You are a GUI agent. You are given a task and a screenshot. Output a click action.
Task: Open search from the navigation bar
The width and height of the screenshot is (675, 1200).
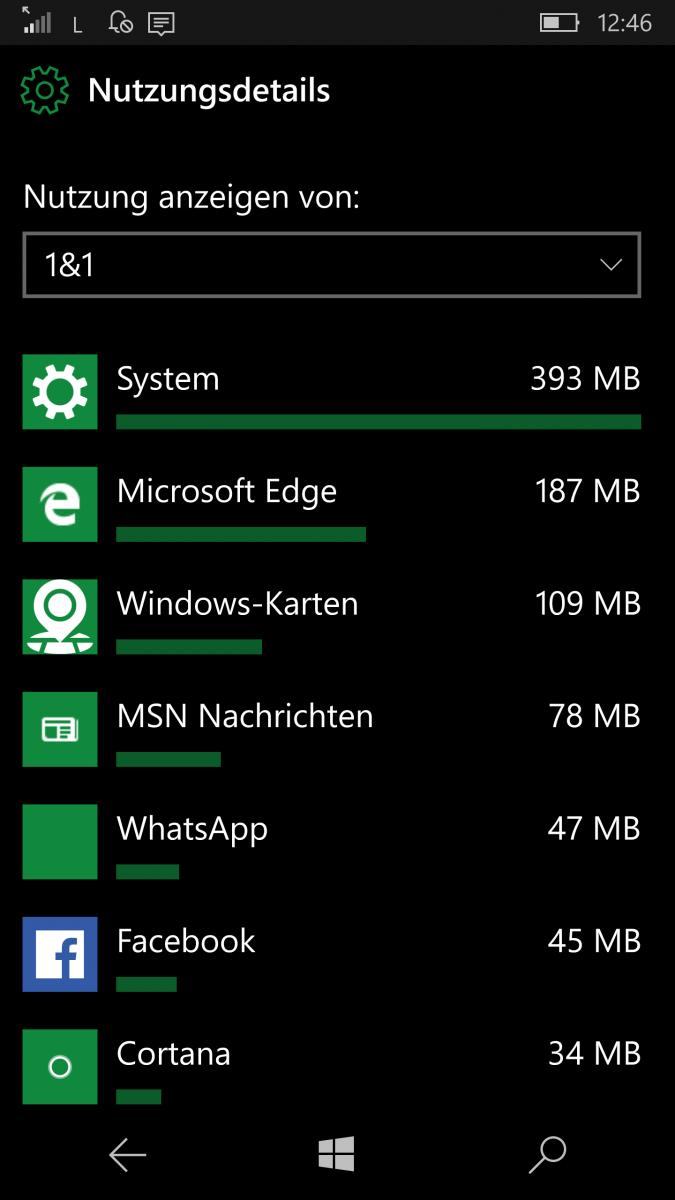pyautogui.click(x=547, y=1155)
